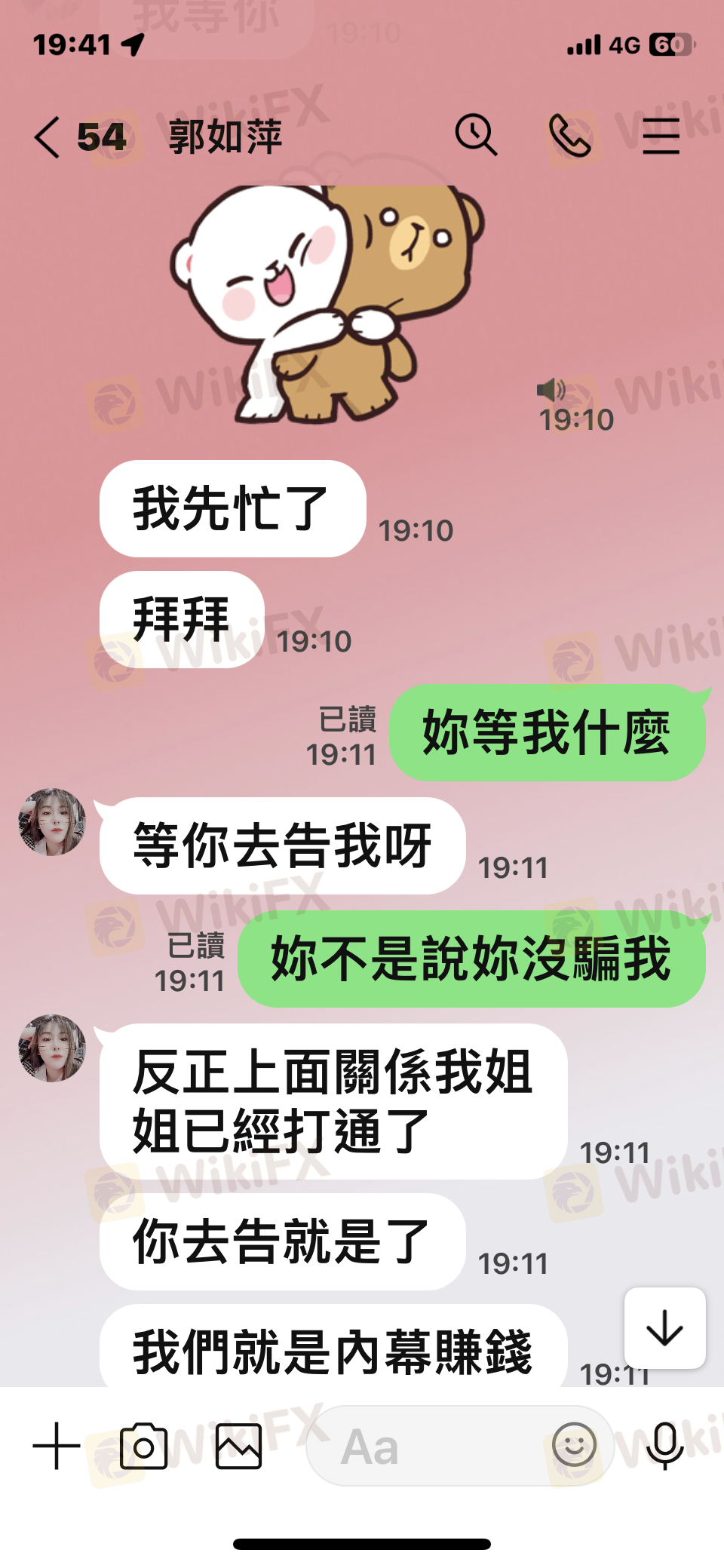Viewport: 724px width, 1568px height.
Task: Open the camera to take a photo
Action: coord(143,1446)
